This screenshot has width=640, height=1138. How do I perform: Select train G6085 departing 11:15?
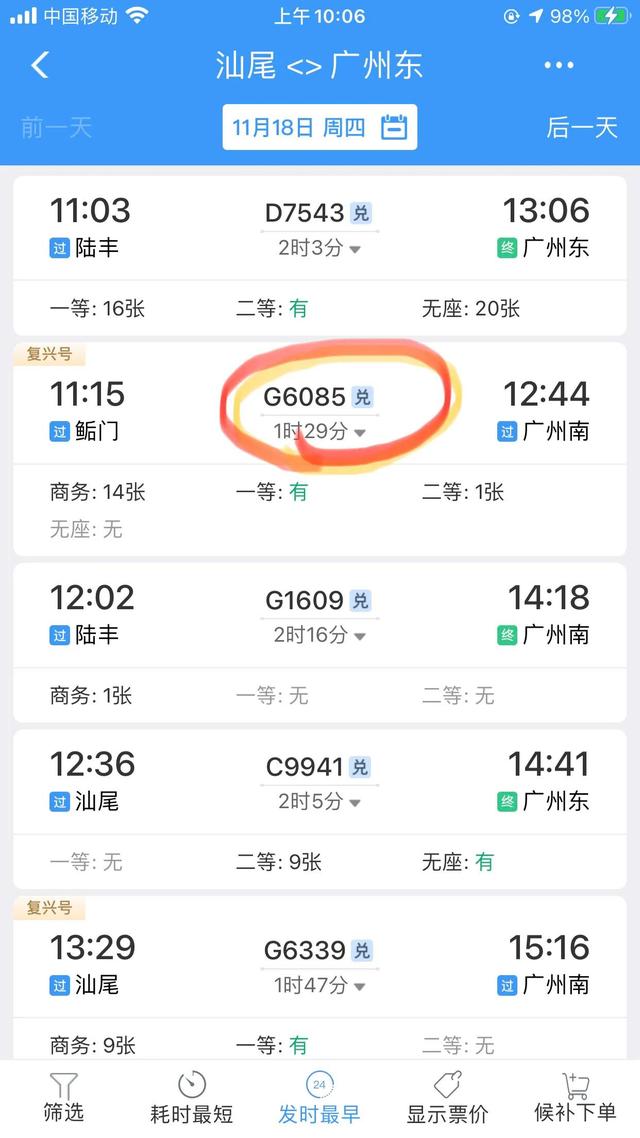tap(319, 449)
